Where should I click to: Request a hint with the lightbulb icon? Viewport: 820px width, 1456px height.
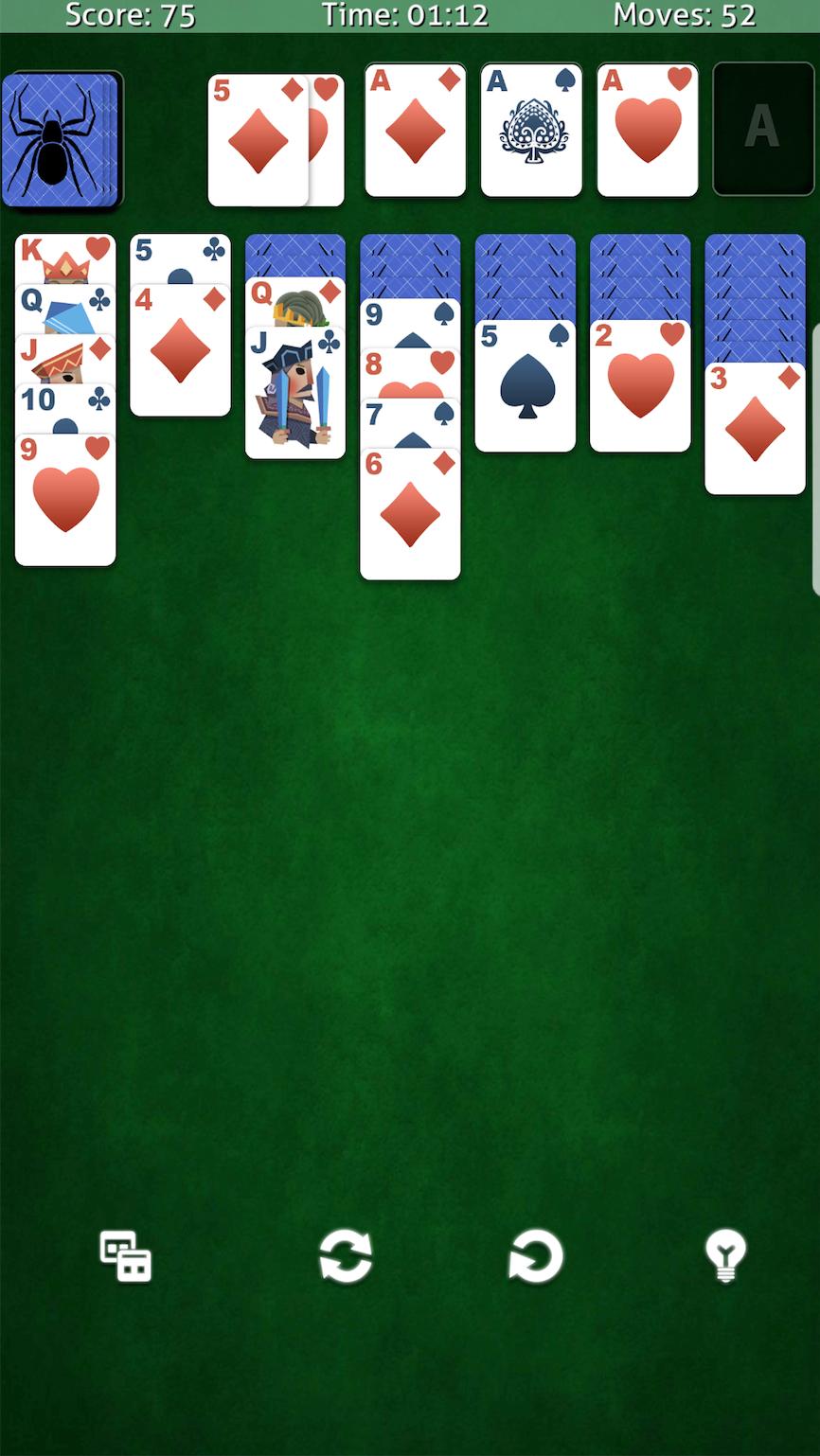[x=725, y=1256]
